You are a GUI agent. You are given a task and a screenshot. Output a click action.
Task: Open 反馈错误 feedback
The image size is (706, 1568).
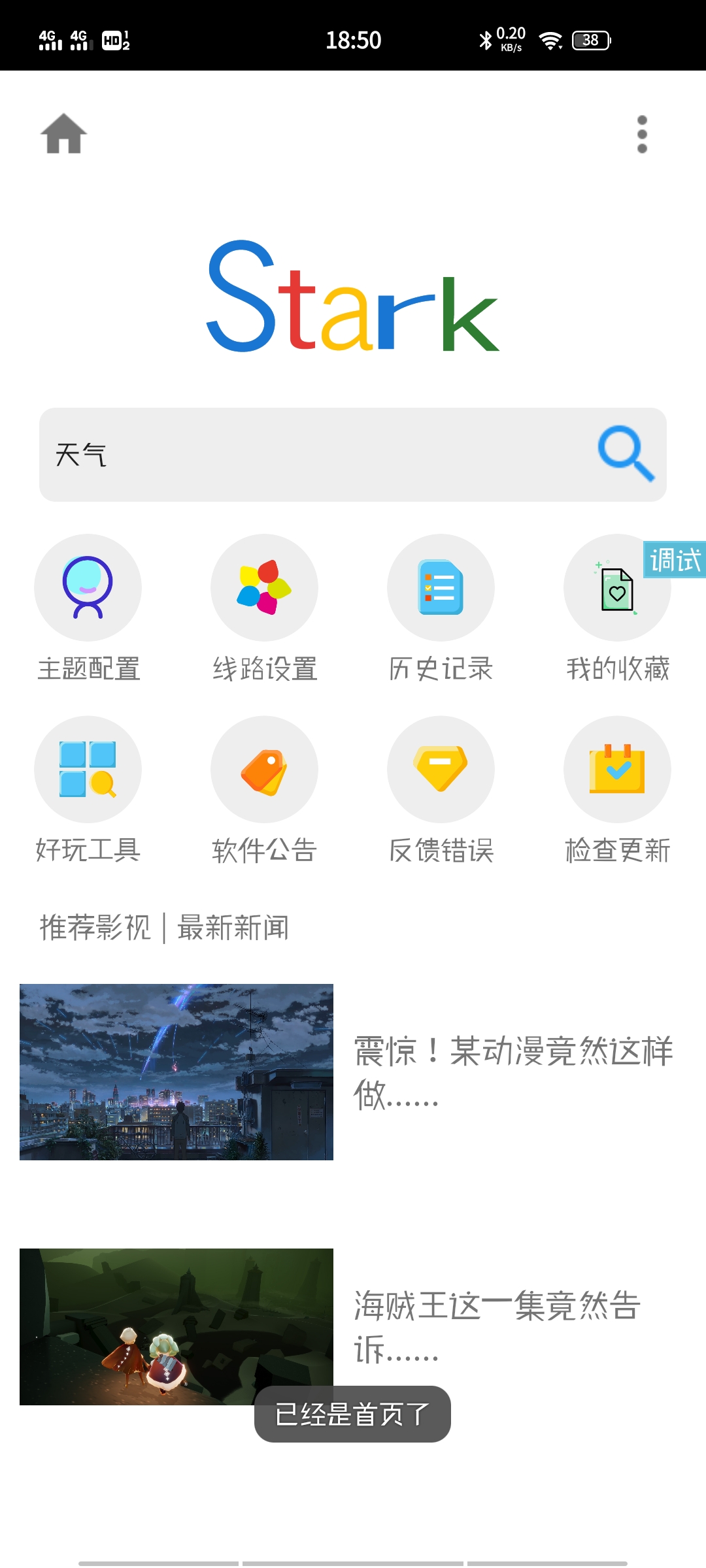point(441,770)
